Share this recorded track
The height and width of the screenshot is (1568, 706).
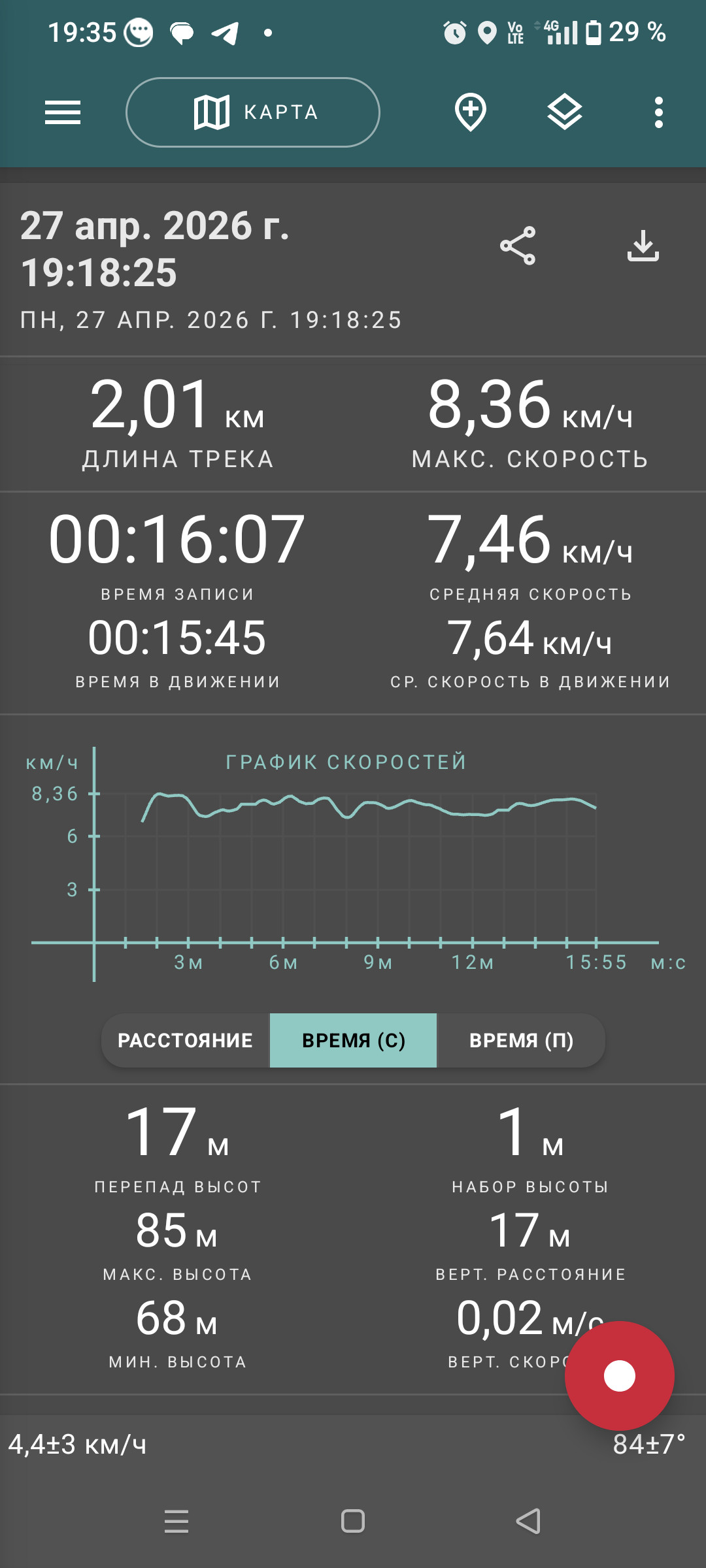[518, 246]
